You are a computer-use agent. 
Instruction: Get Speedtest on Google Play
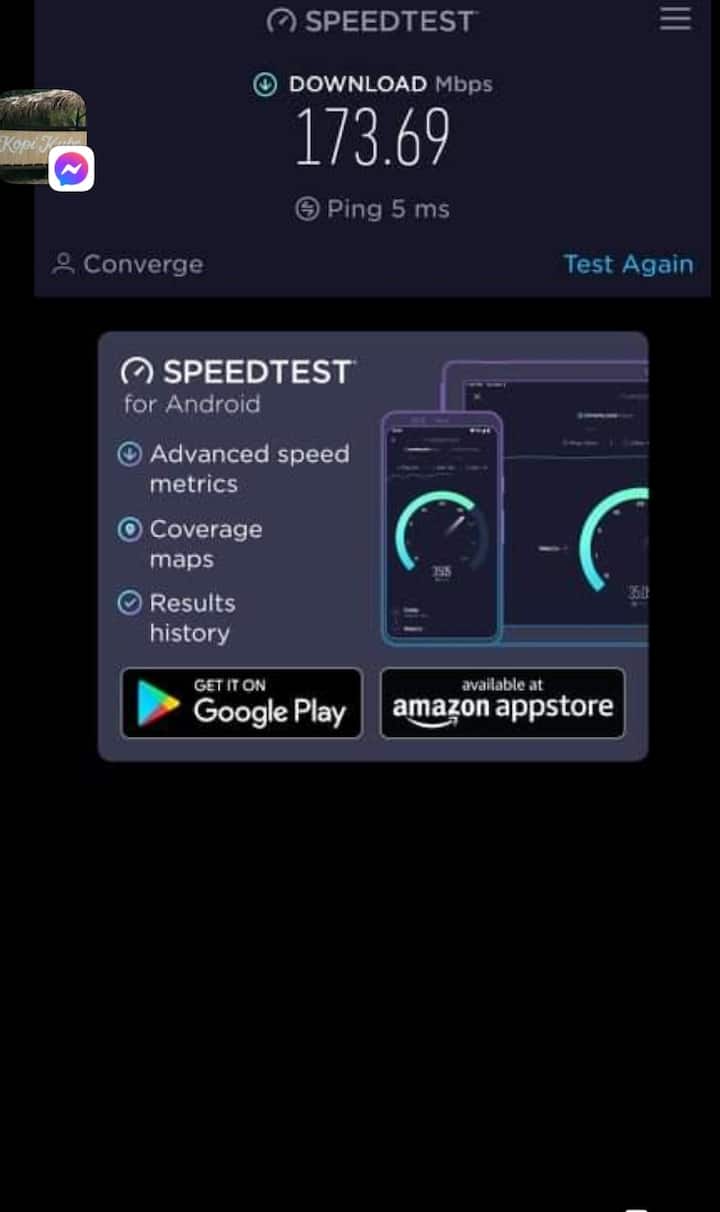pos(241,703)
